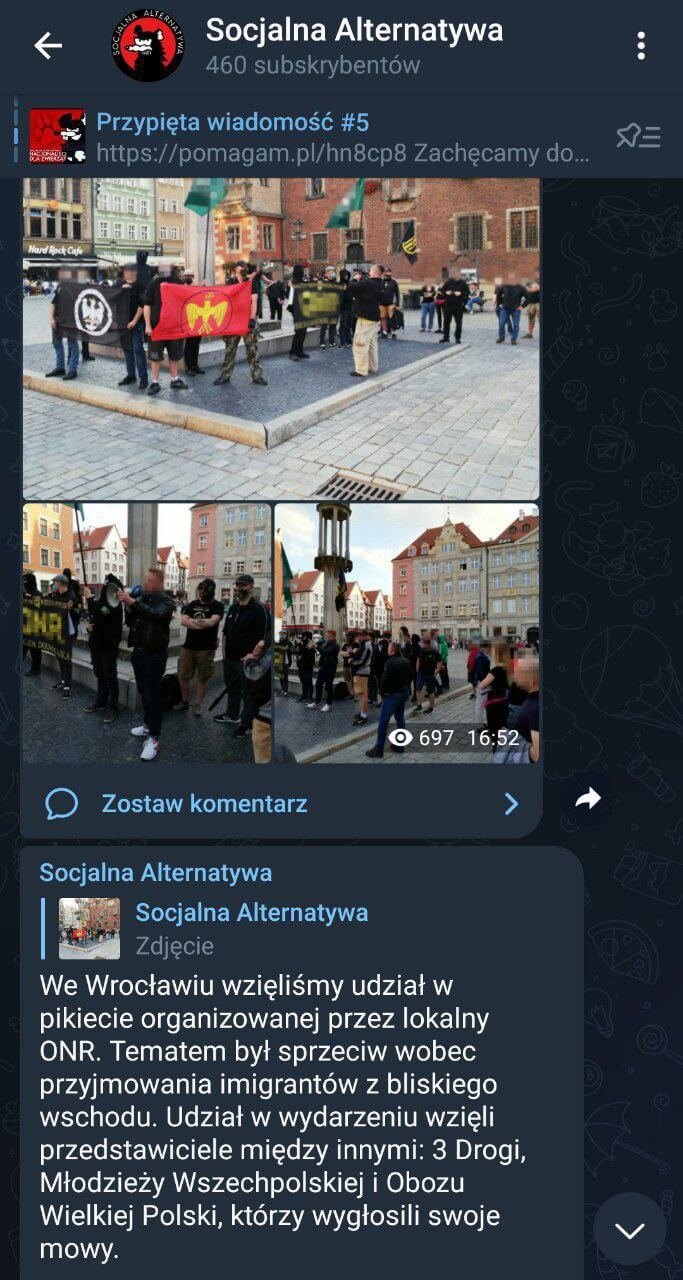The height and width of the screenshot is (1280, 683).
Task: Open the large flag rally photo
Action: click(x=281, y=338)
